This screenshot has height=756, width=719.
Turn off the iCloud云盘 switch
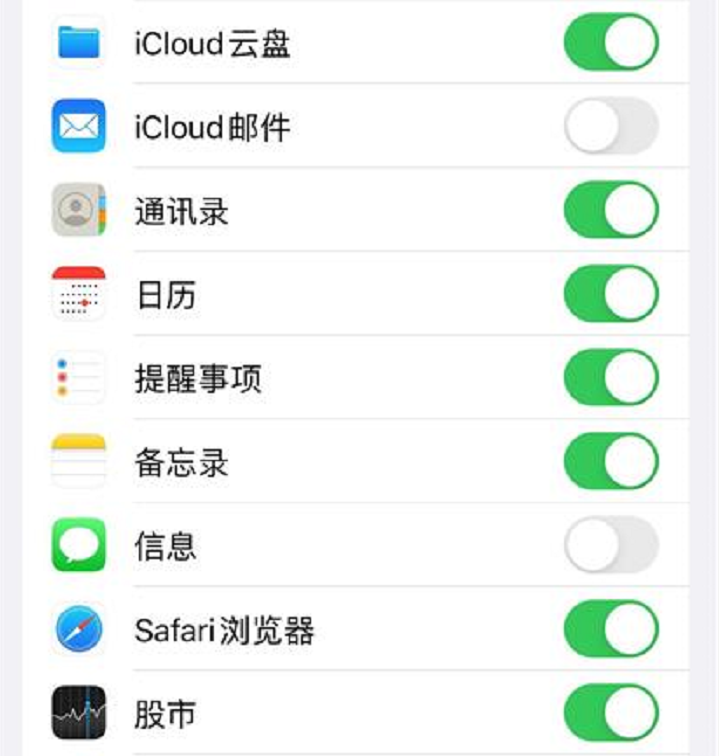coord(611,42)
